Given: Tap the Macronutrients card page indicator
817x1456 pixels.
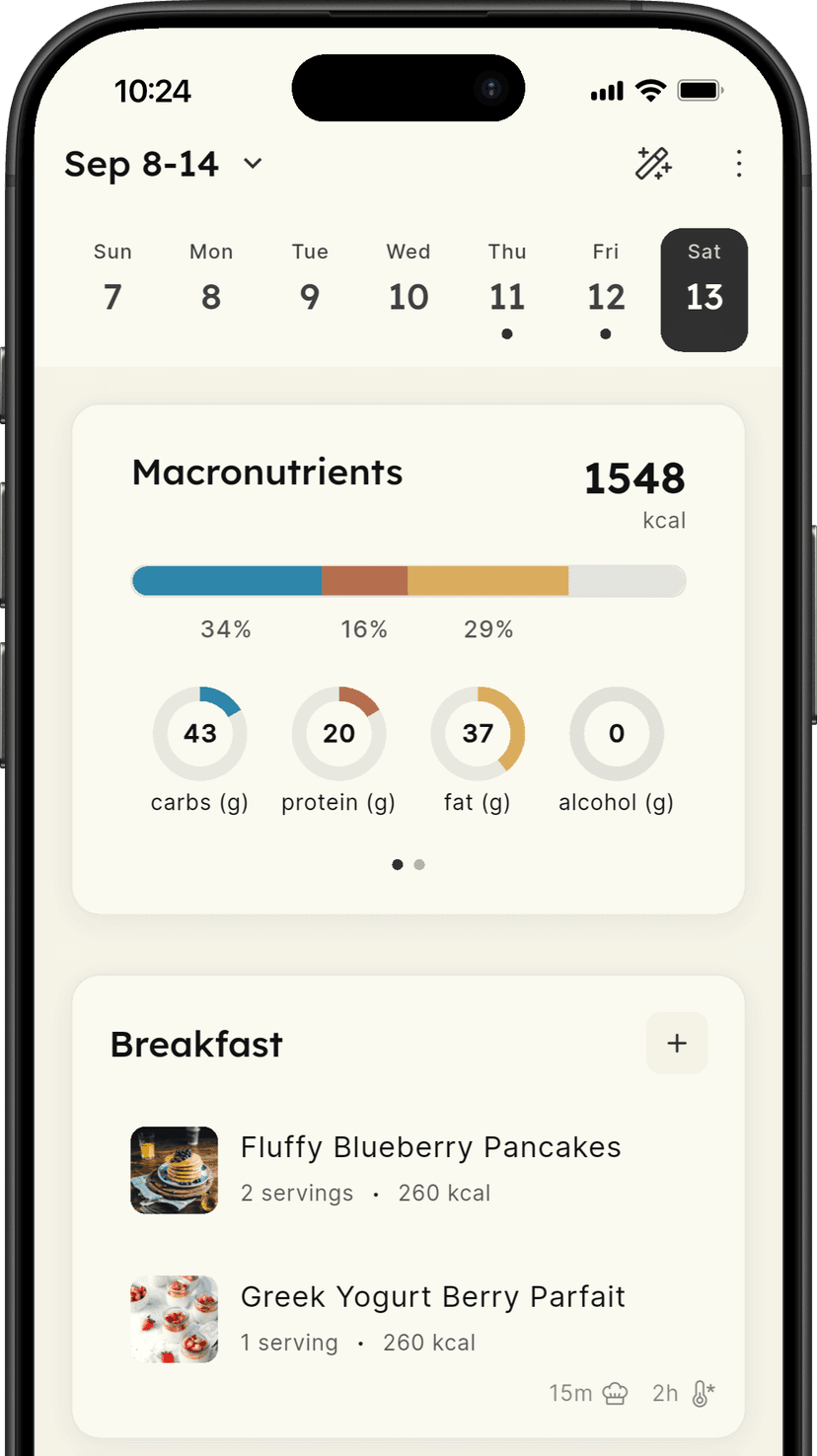Looking at the screenshot, I should (x=408, y=865).
